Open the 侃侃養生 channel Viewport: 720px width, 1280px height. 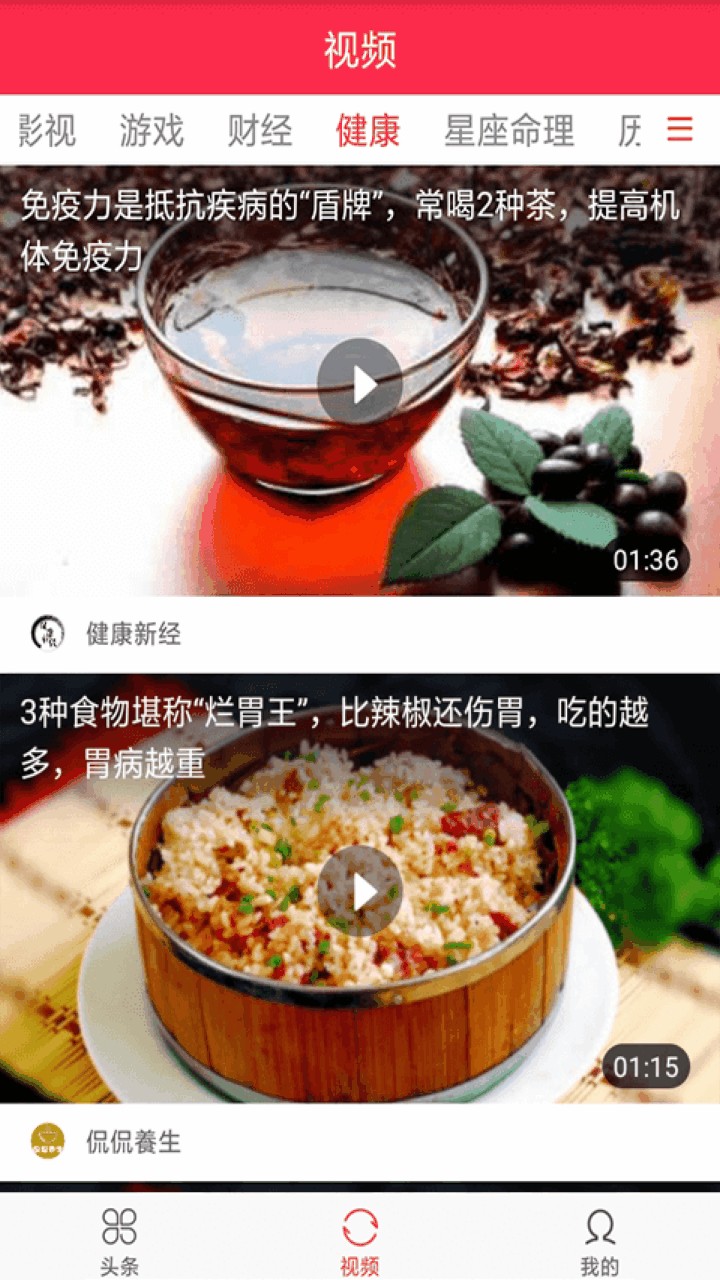click(132, 1142)
